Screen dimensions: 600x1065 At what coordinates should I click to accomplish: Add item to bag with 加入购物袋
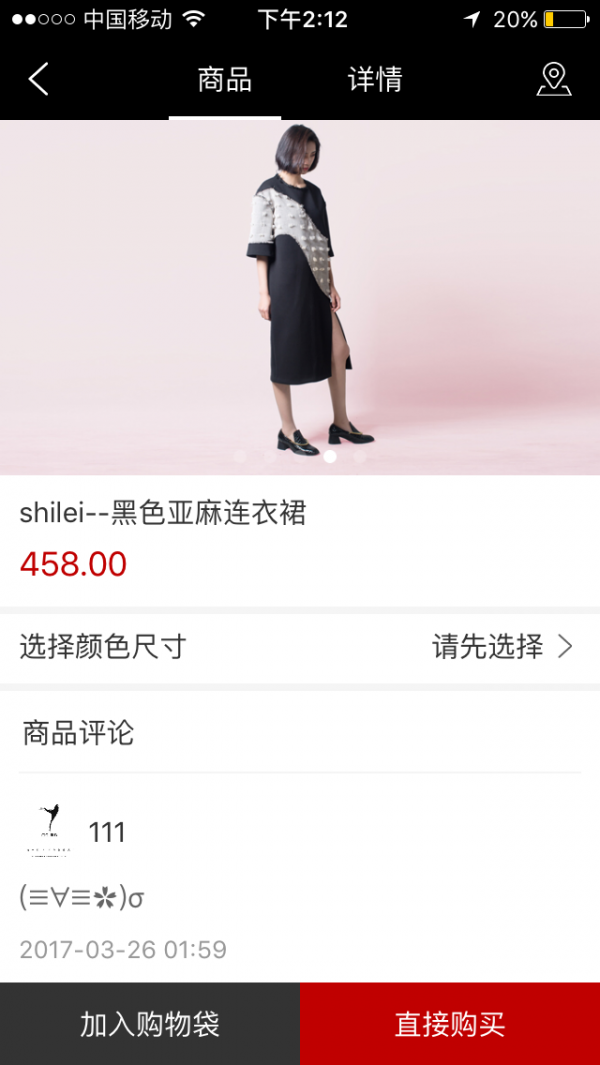point(150,1024)
